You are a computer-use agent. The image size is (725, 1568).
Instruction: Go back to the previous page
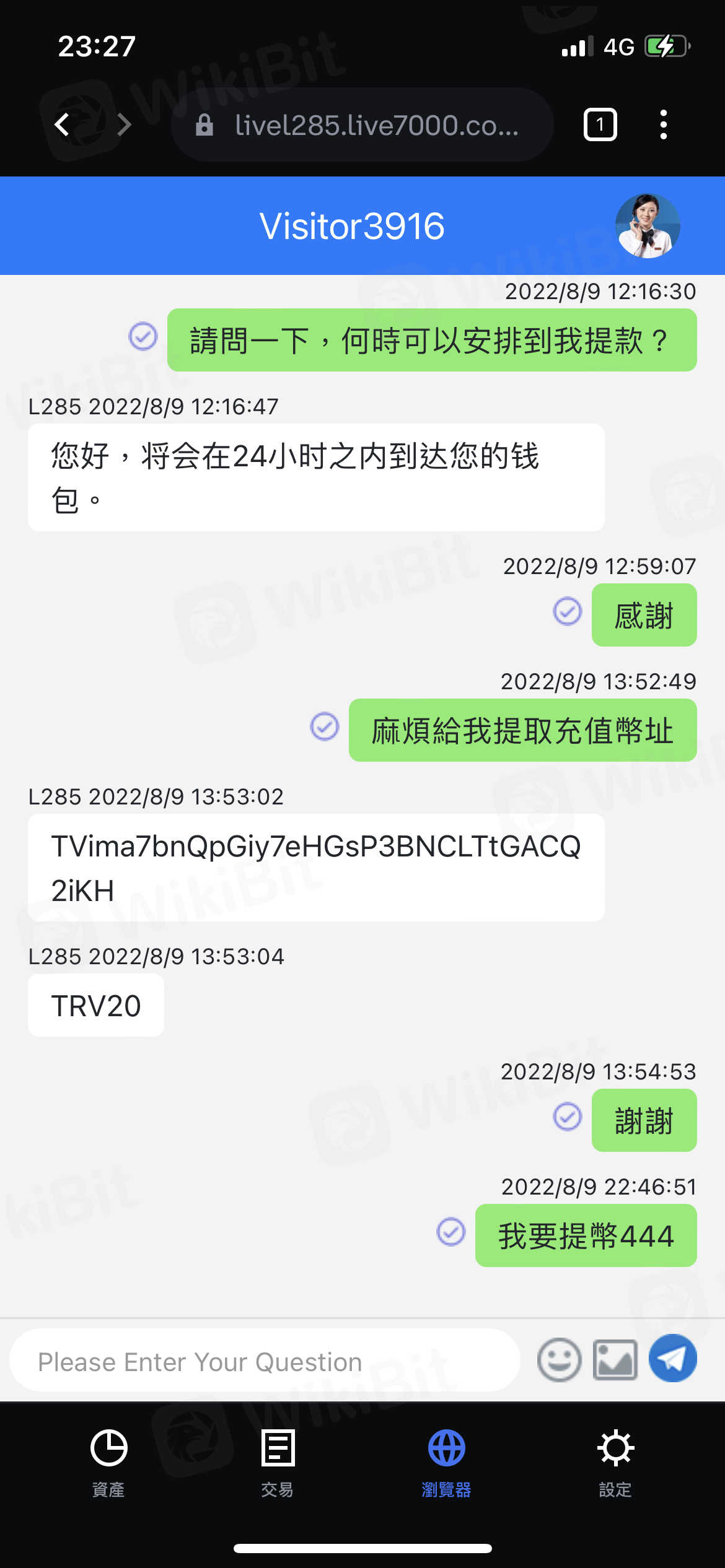tap(62, 124)
